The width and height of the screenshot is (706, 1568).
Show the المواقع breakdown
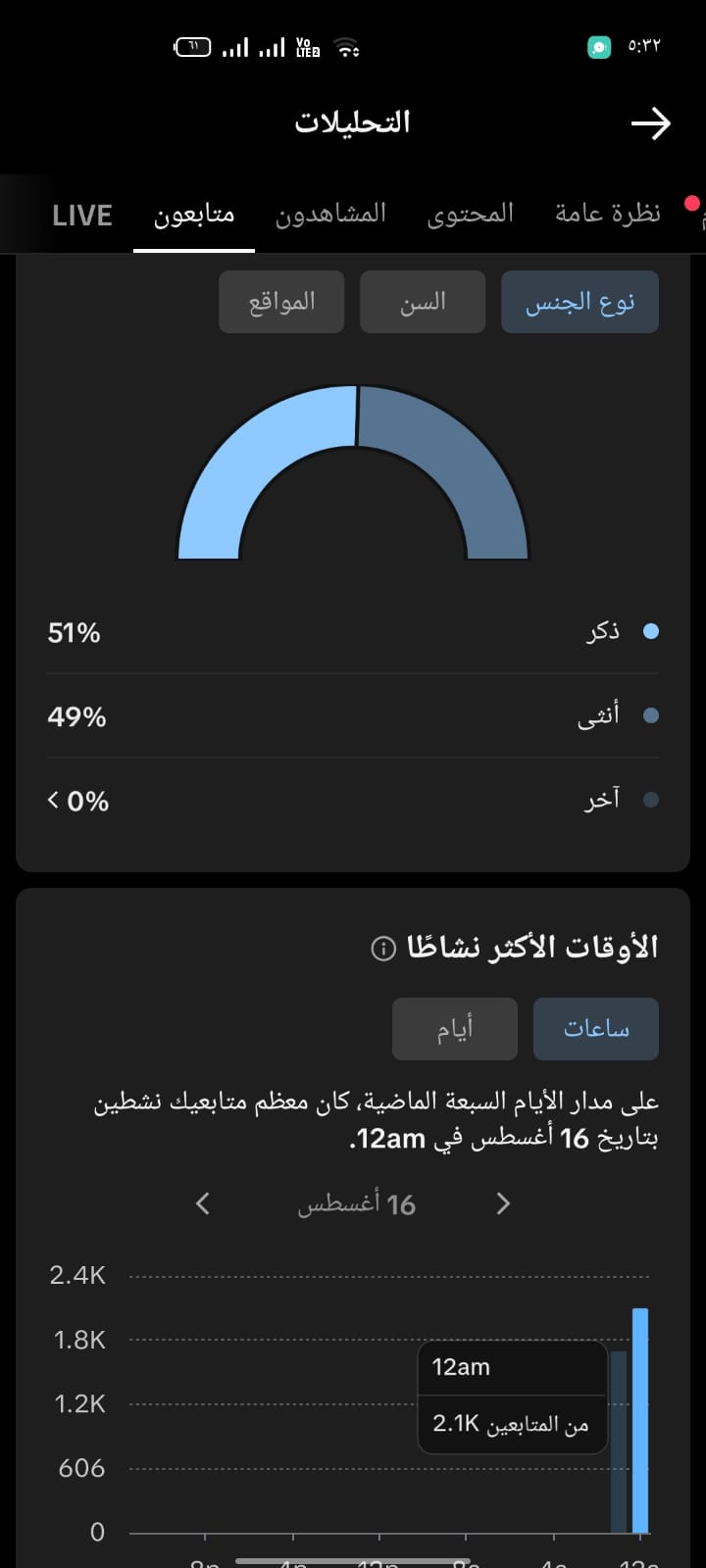(281, 302)
